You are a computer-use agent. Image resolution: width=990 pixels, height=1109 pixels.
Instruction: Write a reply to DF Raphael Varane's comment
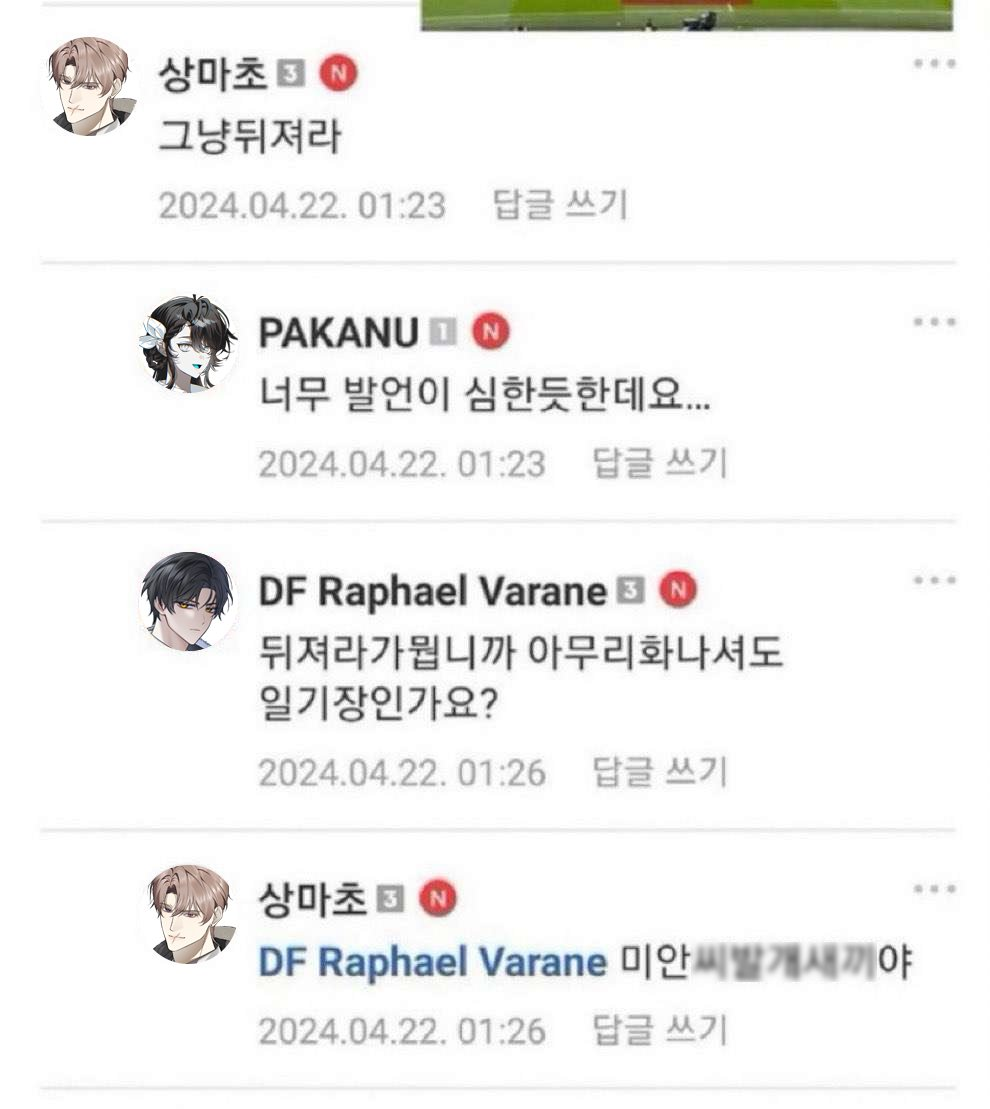point(659,771)
